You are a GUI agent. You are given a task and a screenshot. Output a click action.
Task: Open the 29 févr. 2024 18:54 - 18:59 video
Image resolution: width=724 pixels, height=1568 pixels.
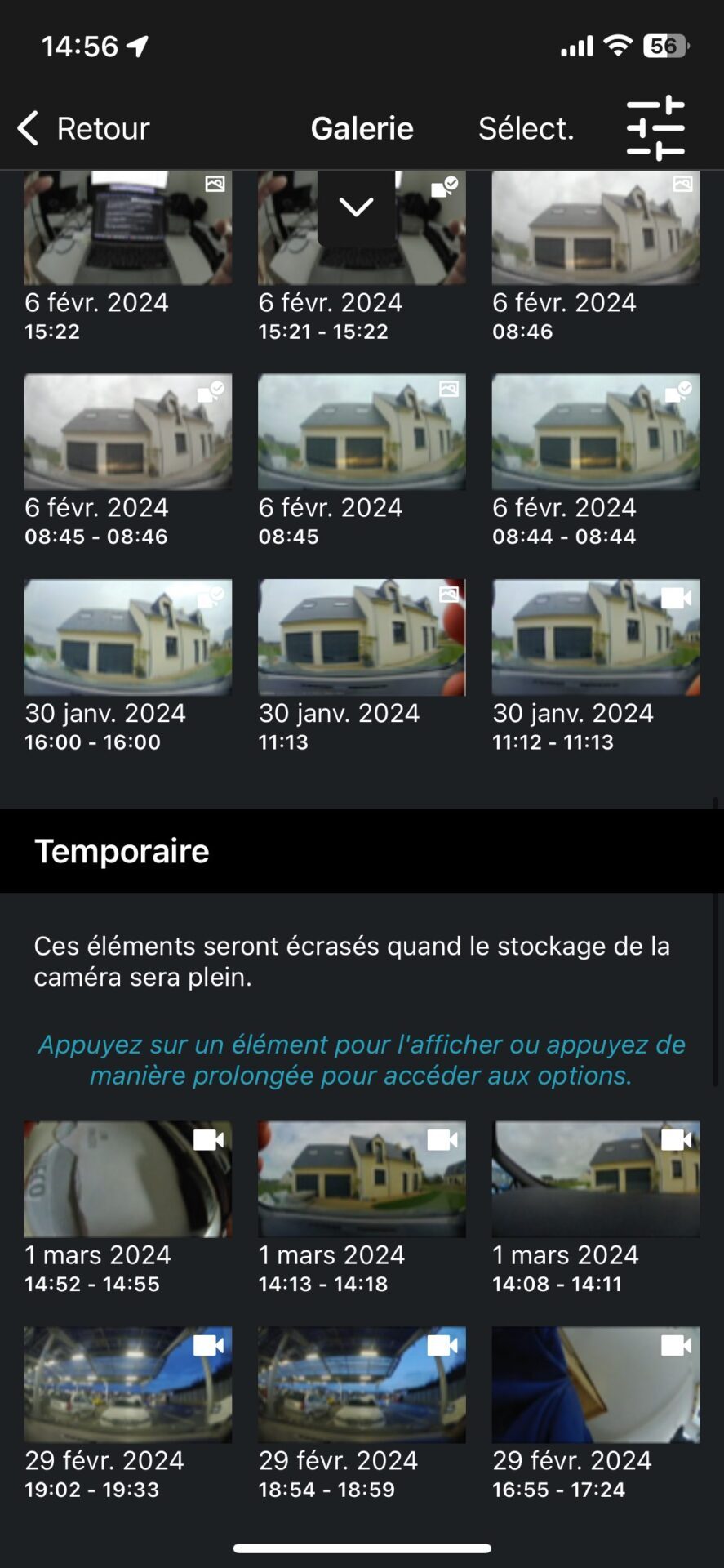pyautogui.click(x=362, y=1384)
